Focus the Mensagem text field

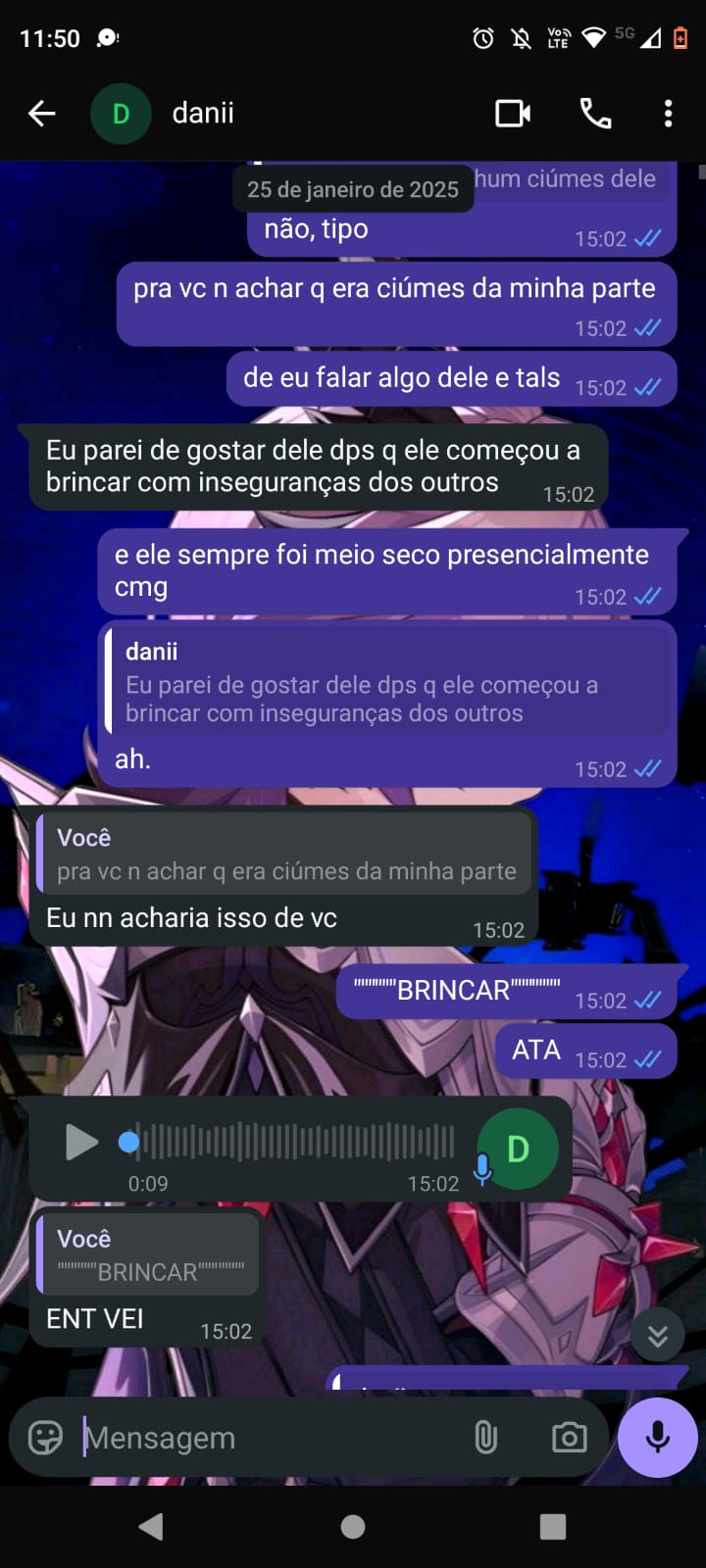point(265,1438)
